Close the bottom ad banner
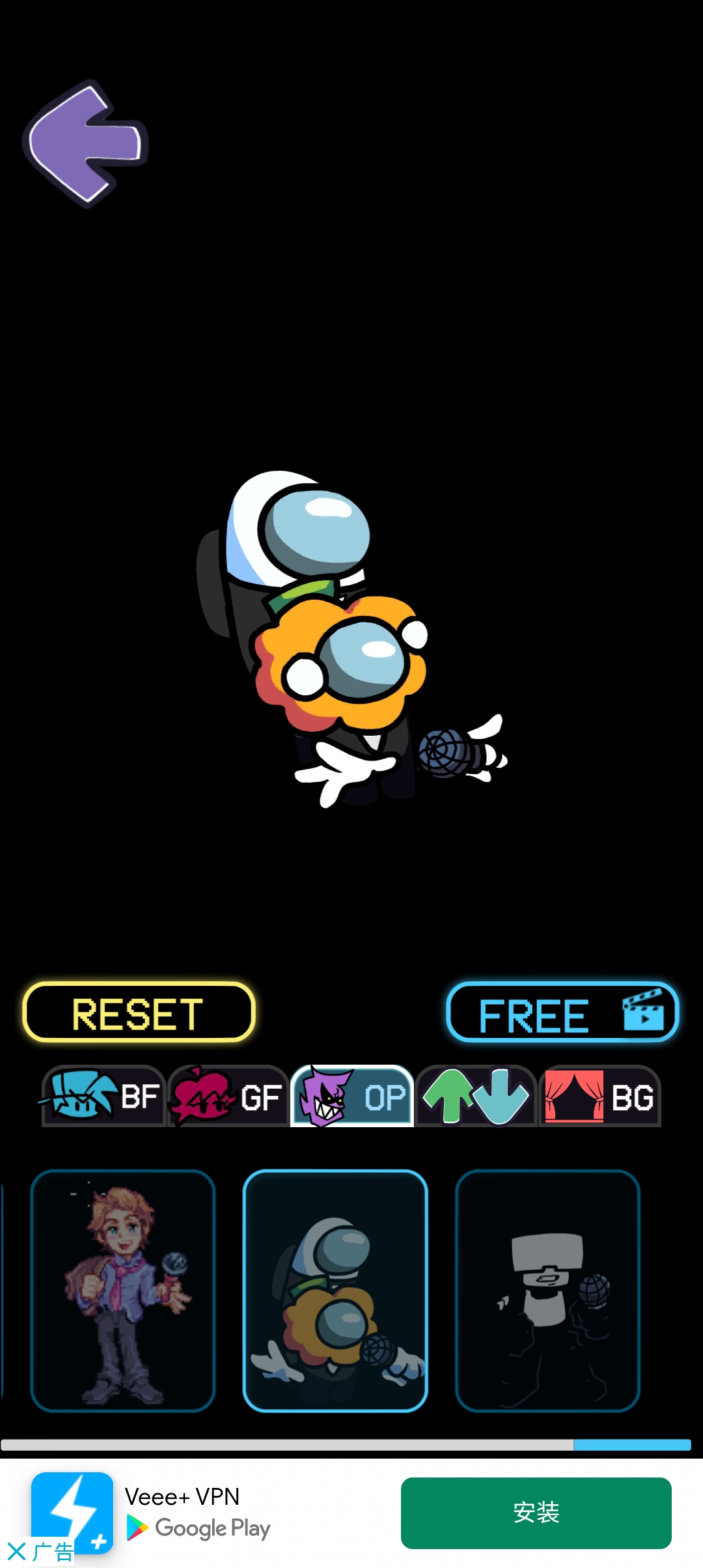Viewport: 703px width, 1568px height. [x=17, y=1552]
